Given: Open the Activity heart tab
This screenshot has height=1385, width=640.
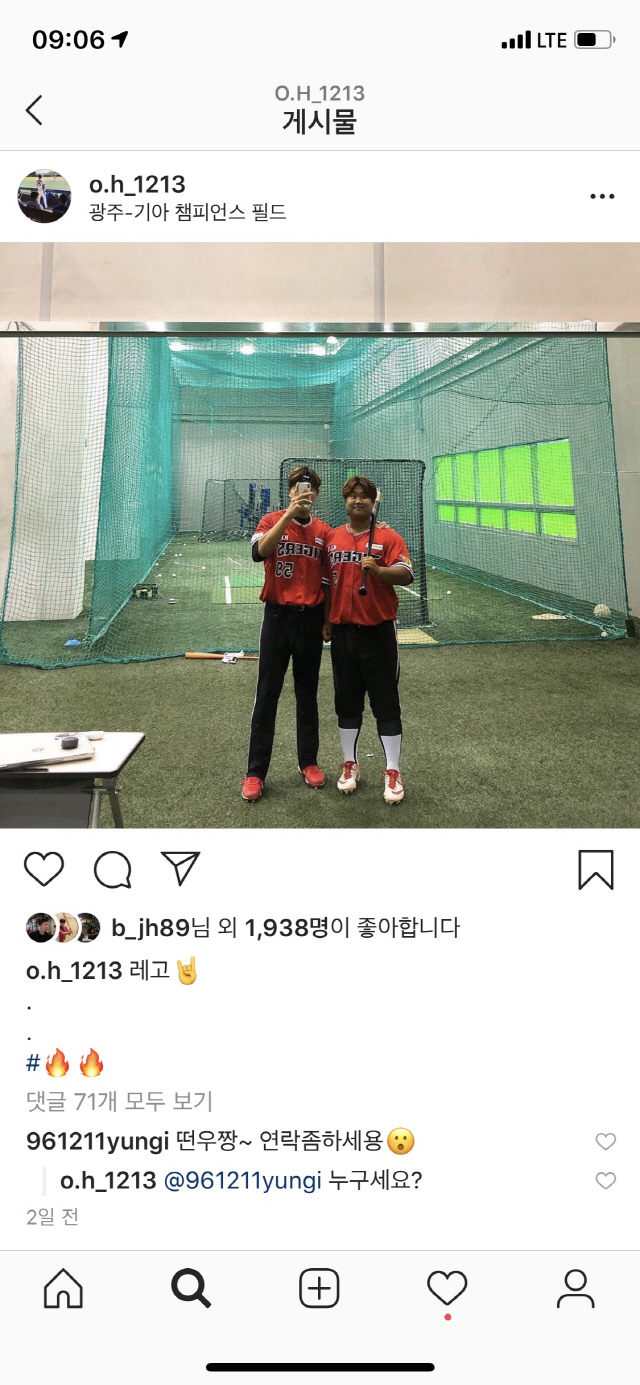Looking at the screenshot, I should click(x=447, y=1287).
